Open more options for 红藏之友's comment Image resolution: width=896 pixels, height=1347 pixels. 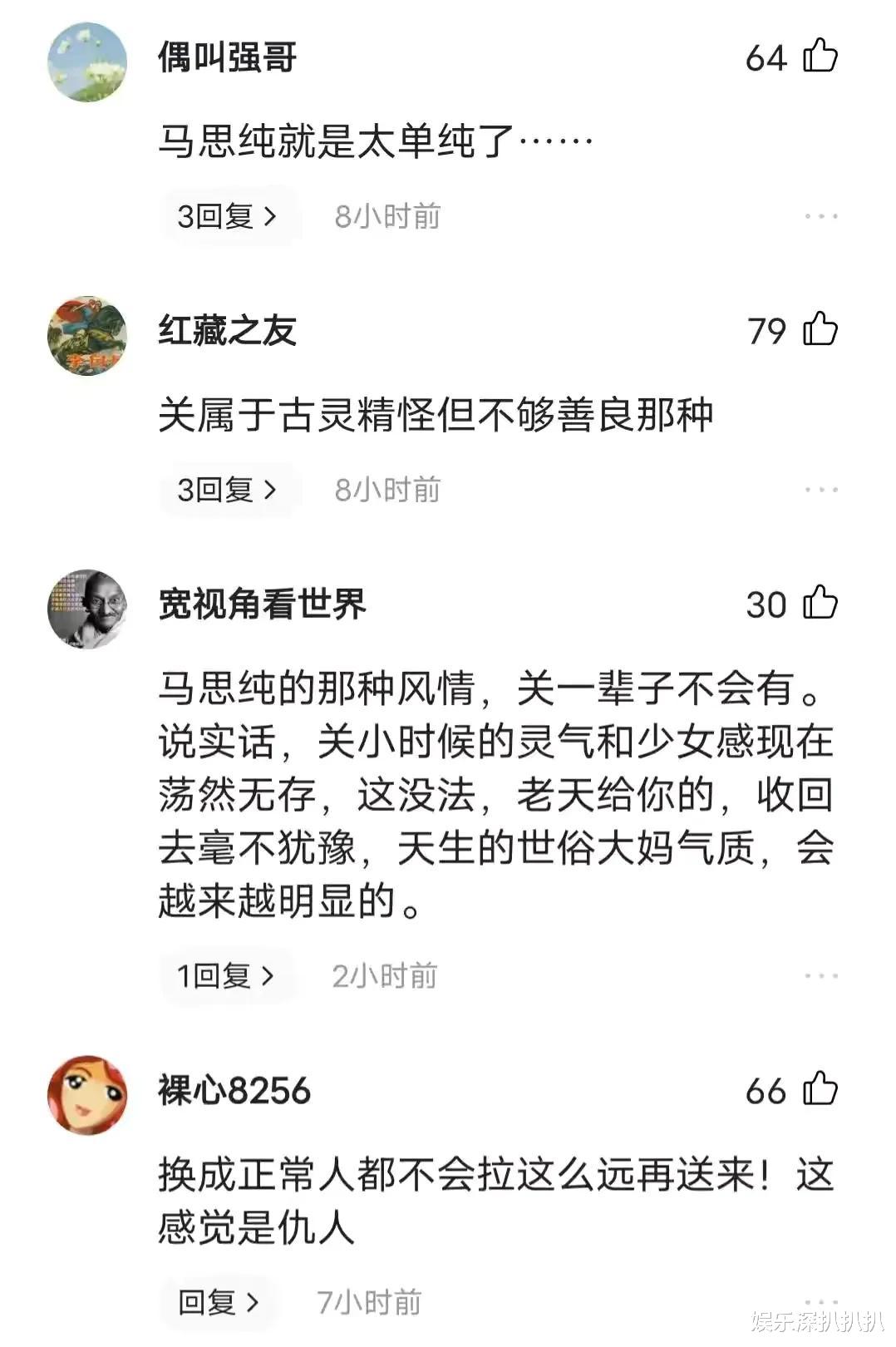pyautogui.click(x=823, y=491)
